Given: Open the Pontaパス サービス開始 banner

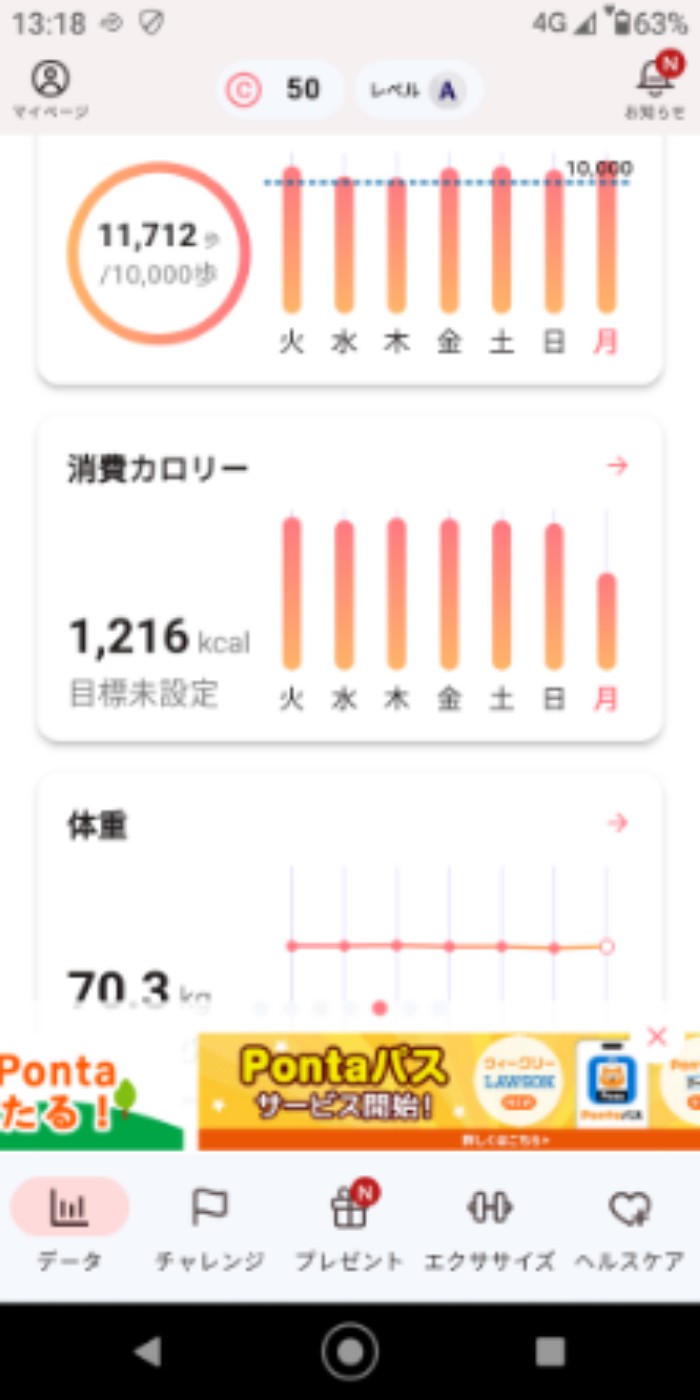Looking at the screenshot, I should pos(400,1092).
